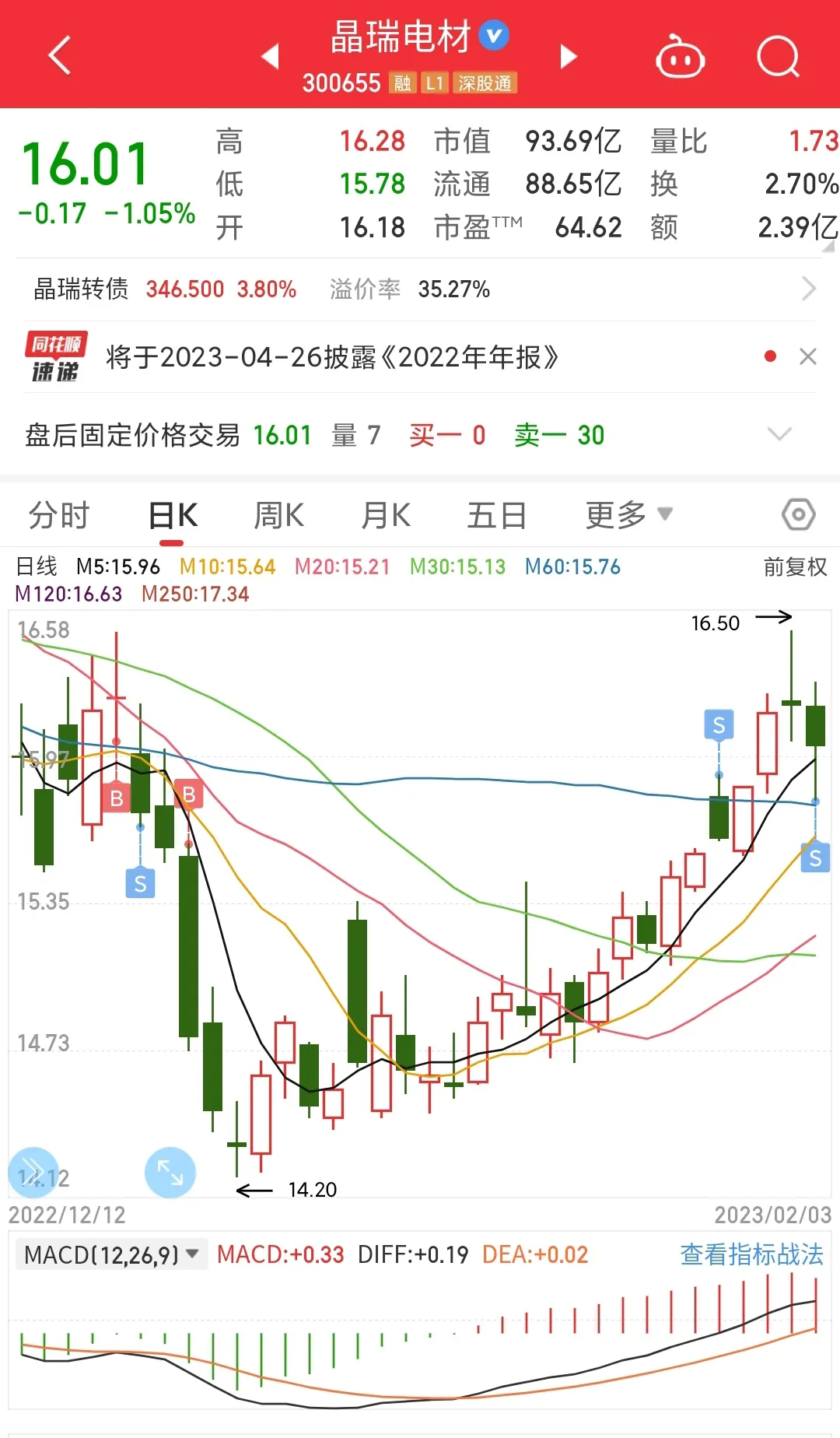Open the robot assistant icon
This screenshot has width=840, height=1438.
pyautogui.click(x=680, y=57)
